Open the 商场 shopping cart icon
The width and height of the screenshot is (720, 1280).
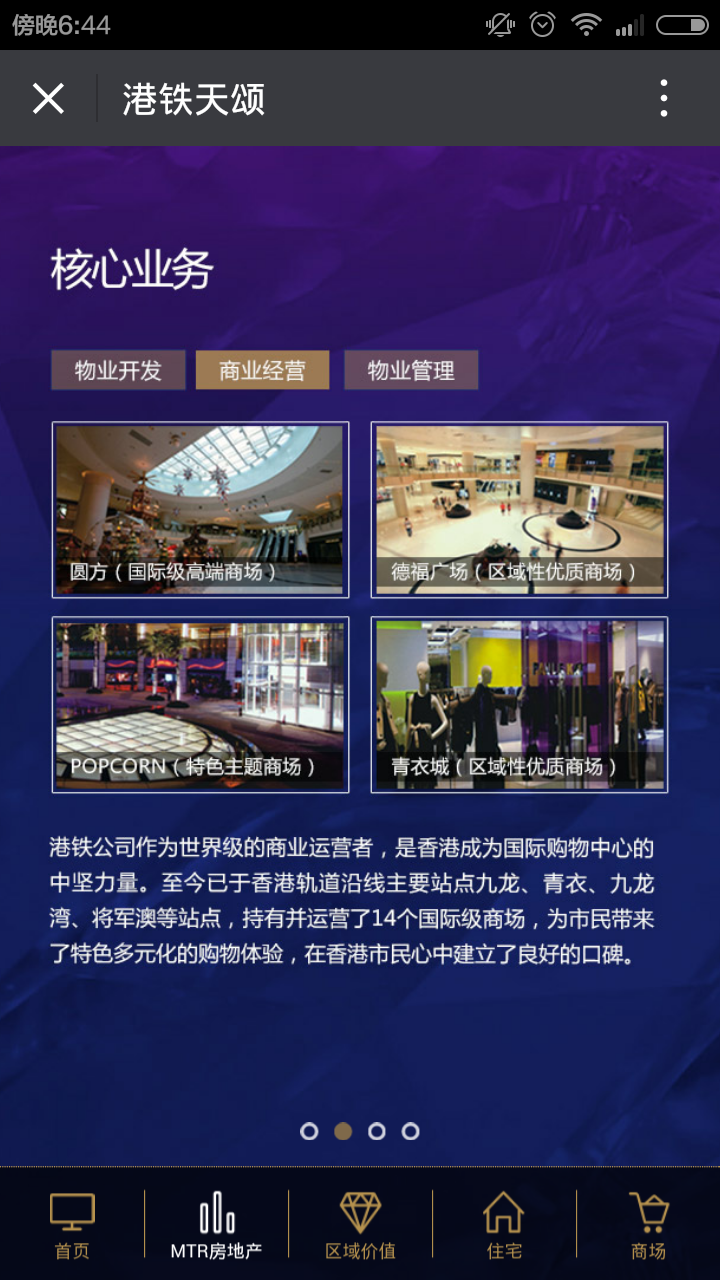tap(648, 1222)
